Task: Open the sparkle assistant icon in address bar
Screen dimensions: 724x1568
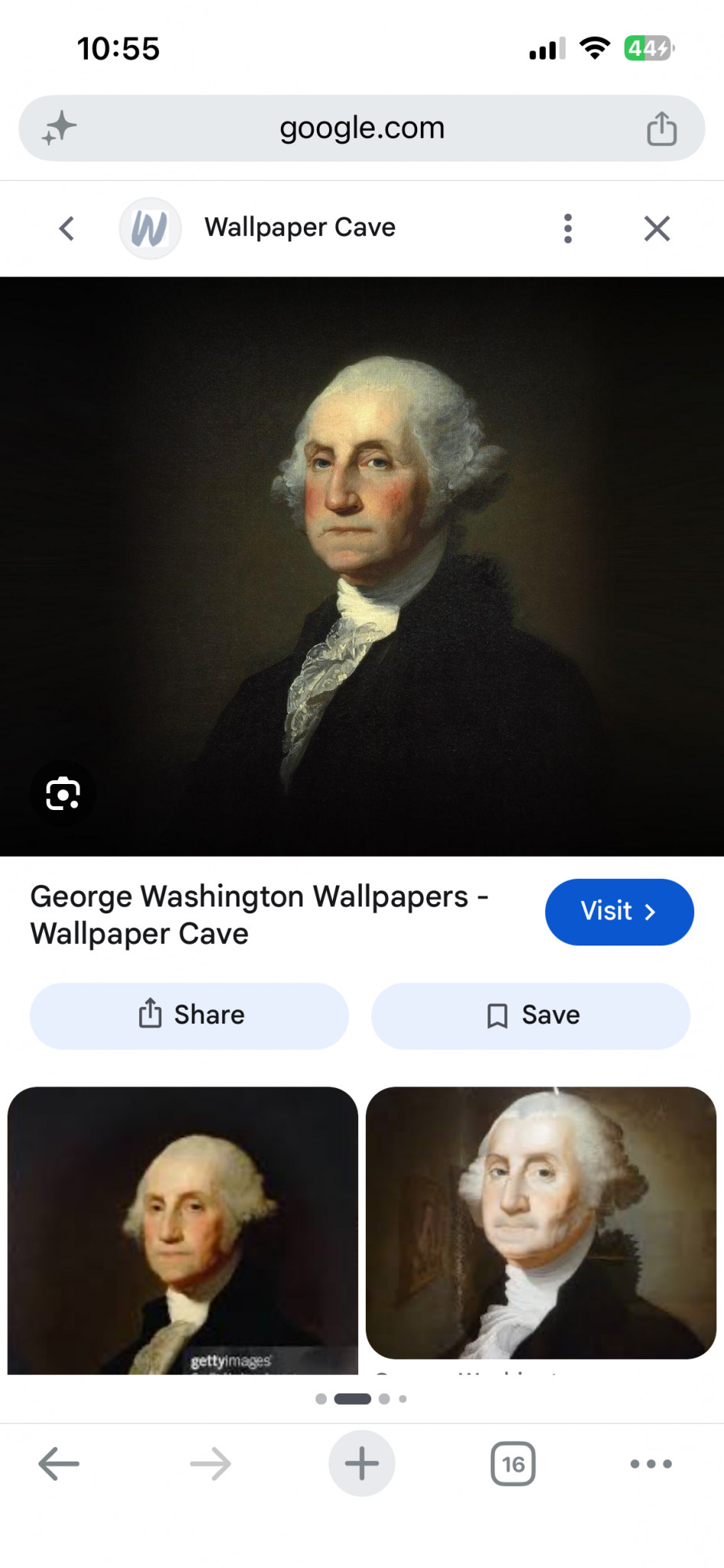Action: pyautogui.click(x=59, y=128)
